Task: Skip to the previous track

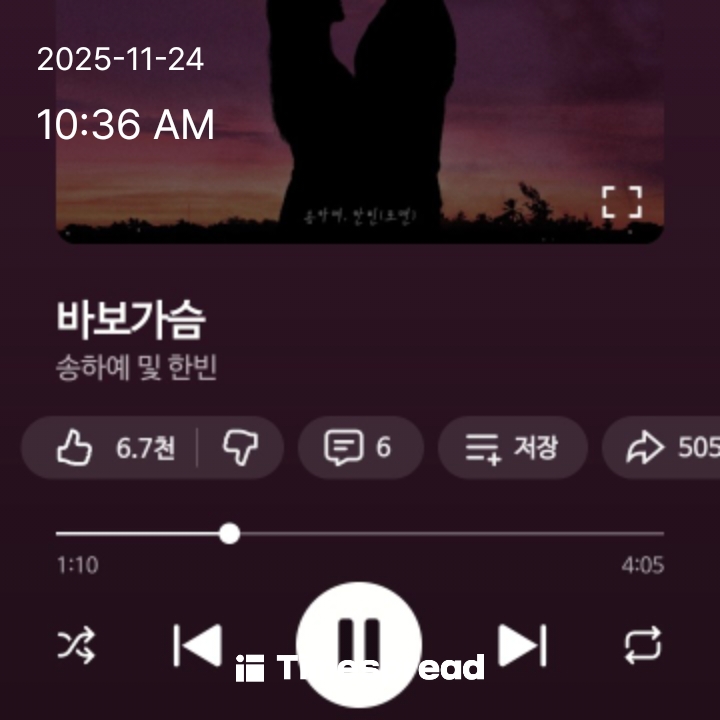Action: tap(197, 645)
